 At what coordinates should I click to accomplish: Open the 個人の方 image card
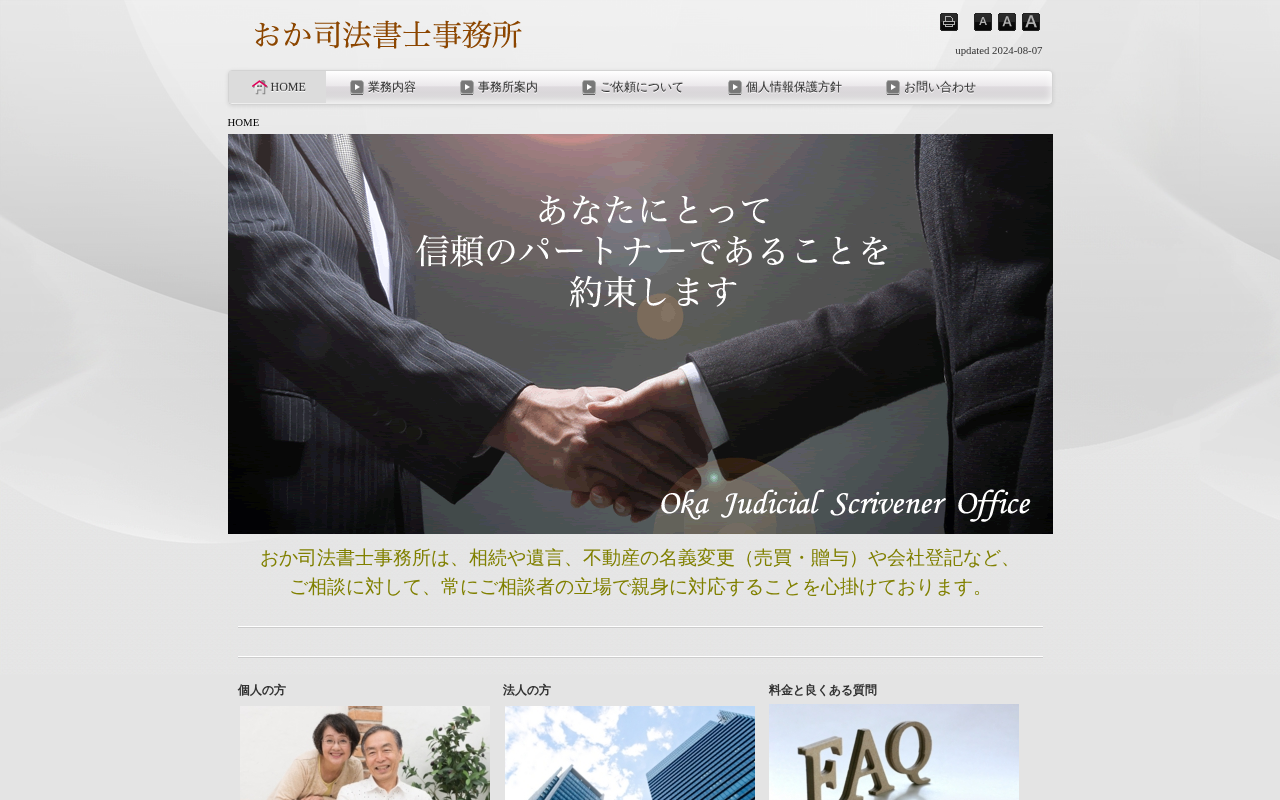[365, 753]
